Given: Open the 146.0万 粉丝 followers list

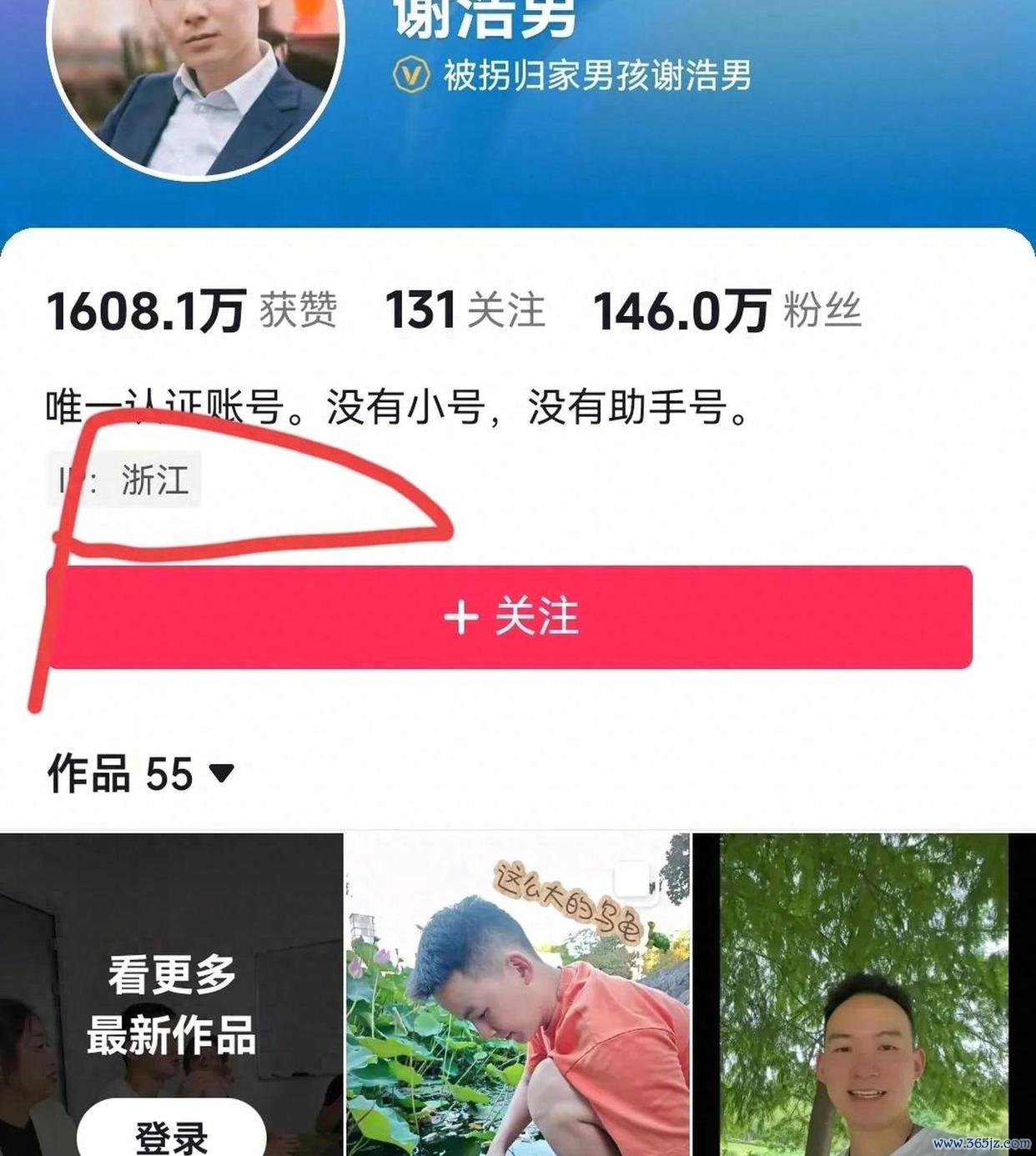Looking at the screenshot, I should tap(726, 311).
